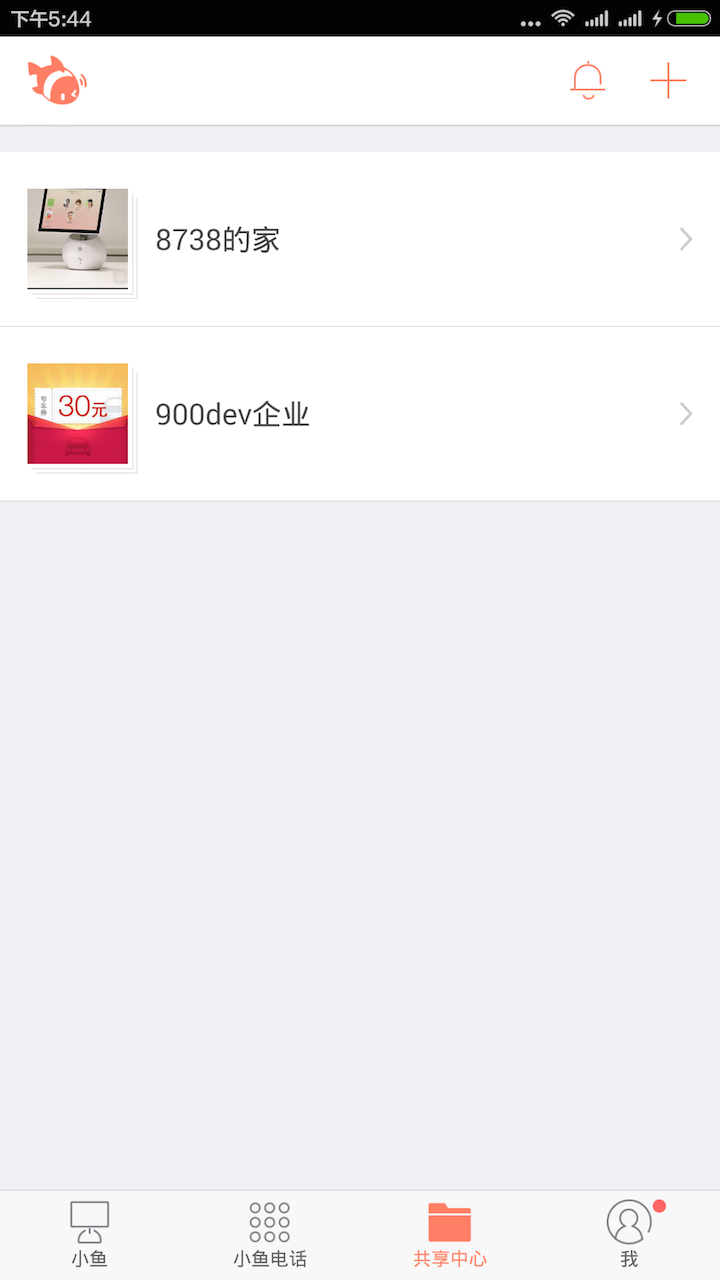Image resolution: width=720 pixels, height=1280 pixels.
Task: Open the 900dev企业 entry
Action: (360, 413)
